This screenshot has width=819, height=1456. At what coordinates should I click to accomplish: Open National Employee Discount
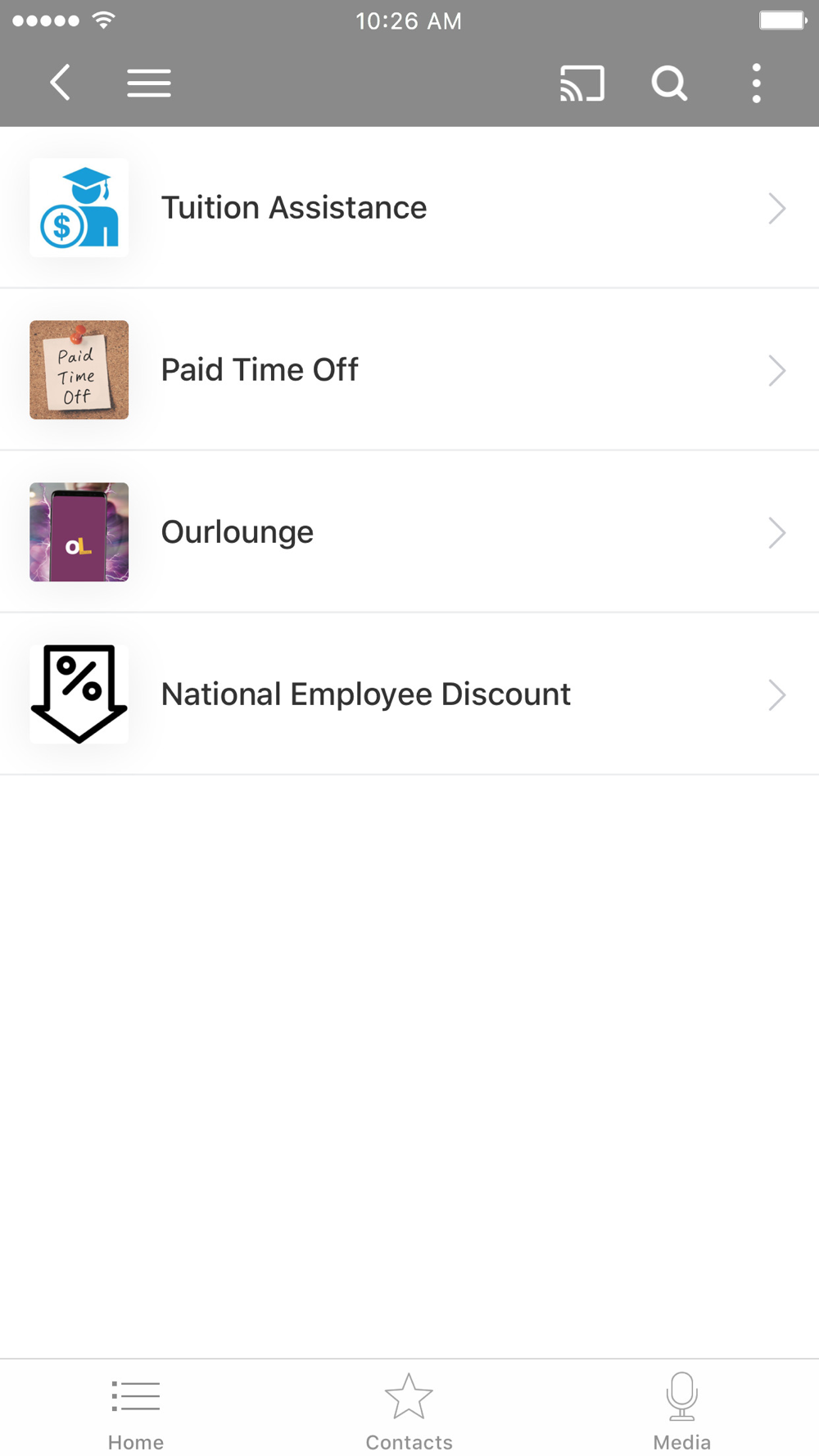[x=409, y=694]
